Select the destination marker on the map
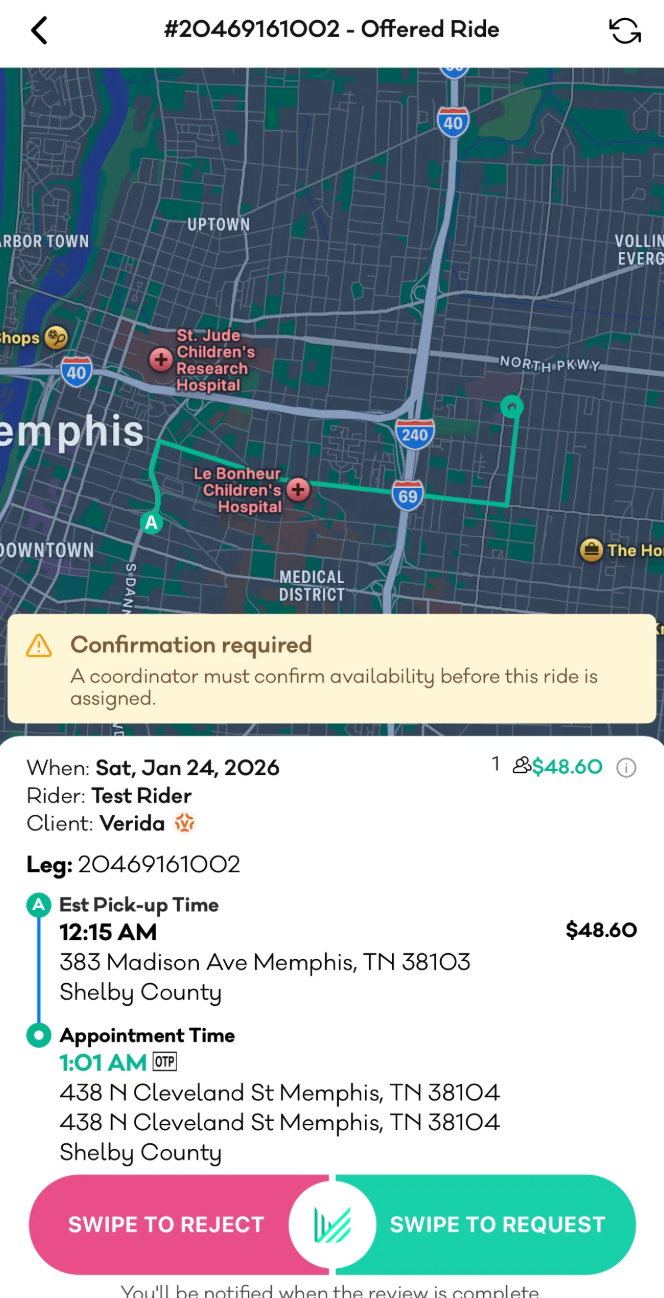Screen dimensions: 664x1298 512,406
